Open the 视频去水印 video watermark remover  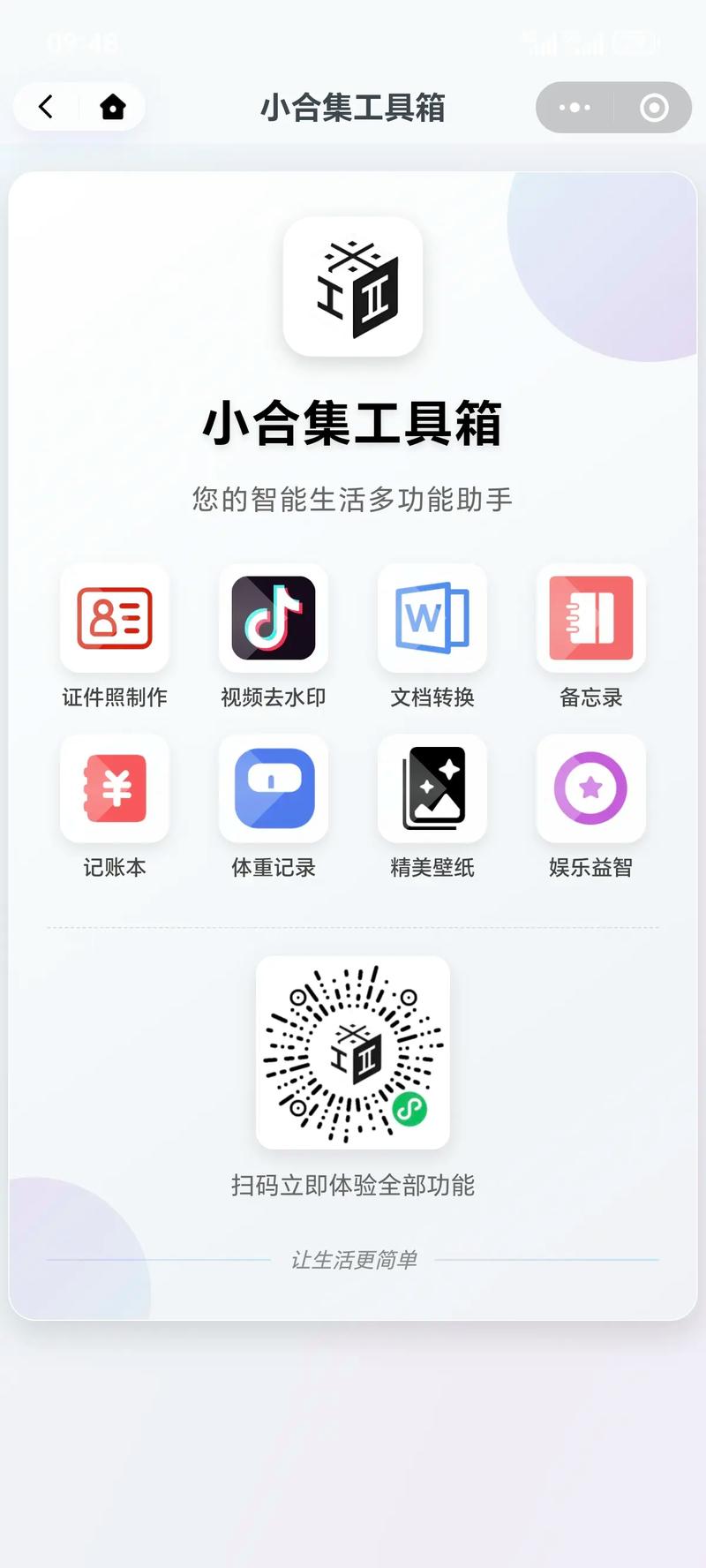tap(274, 619)
